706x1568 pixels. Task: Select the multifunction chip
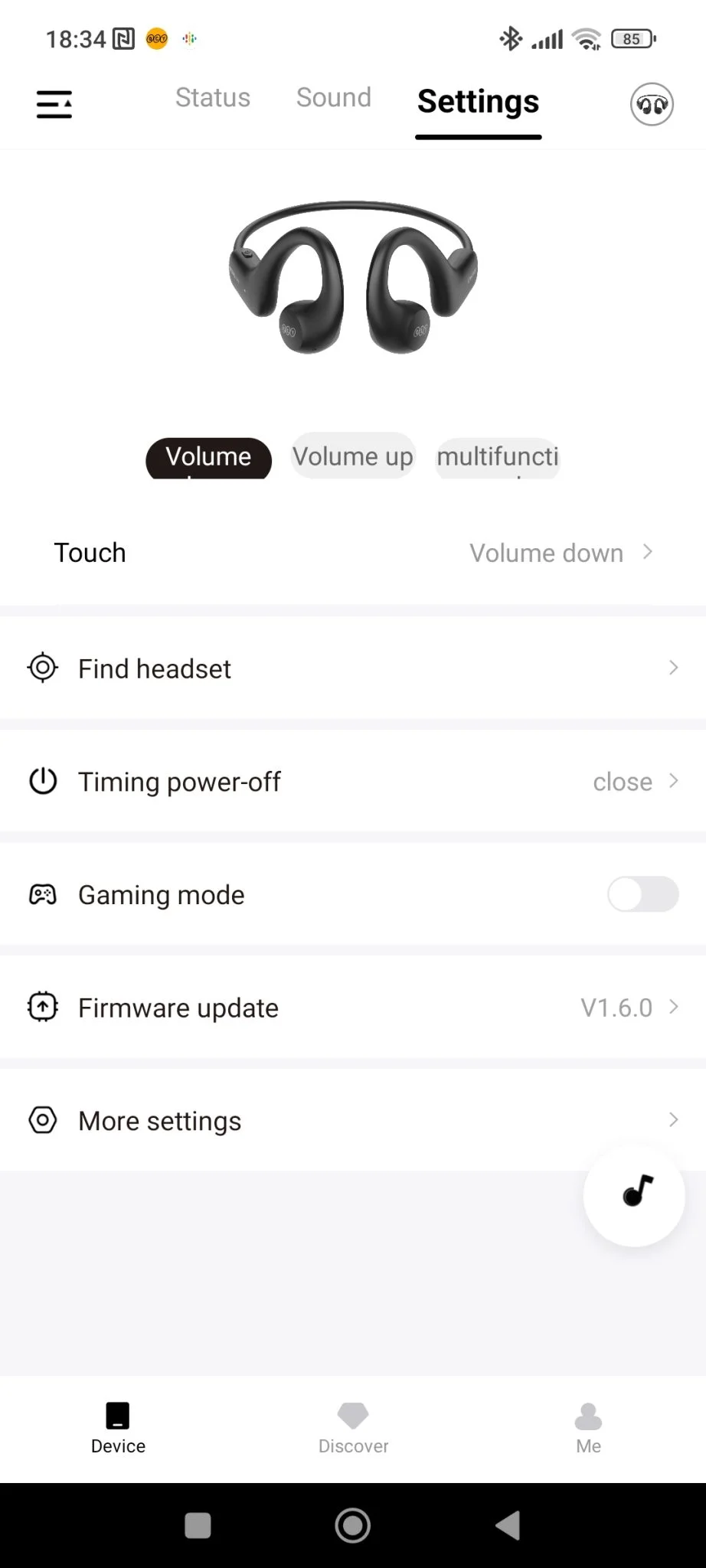click(x=498, y=457)
